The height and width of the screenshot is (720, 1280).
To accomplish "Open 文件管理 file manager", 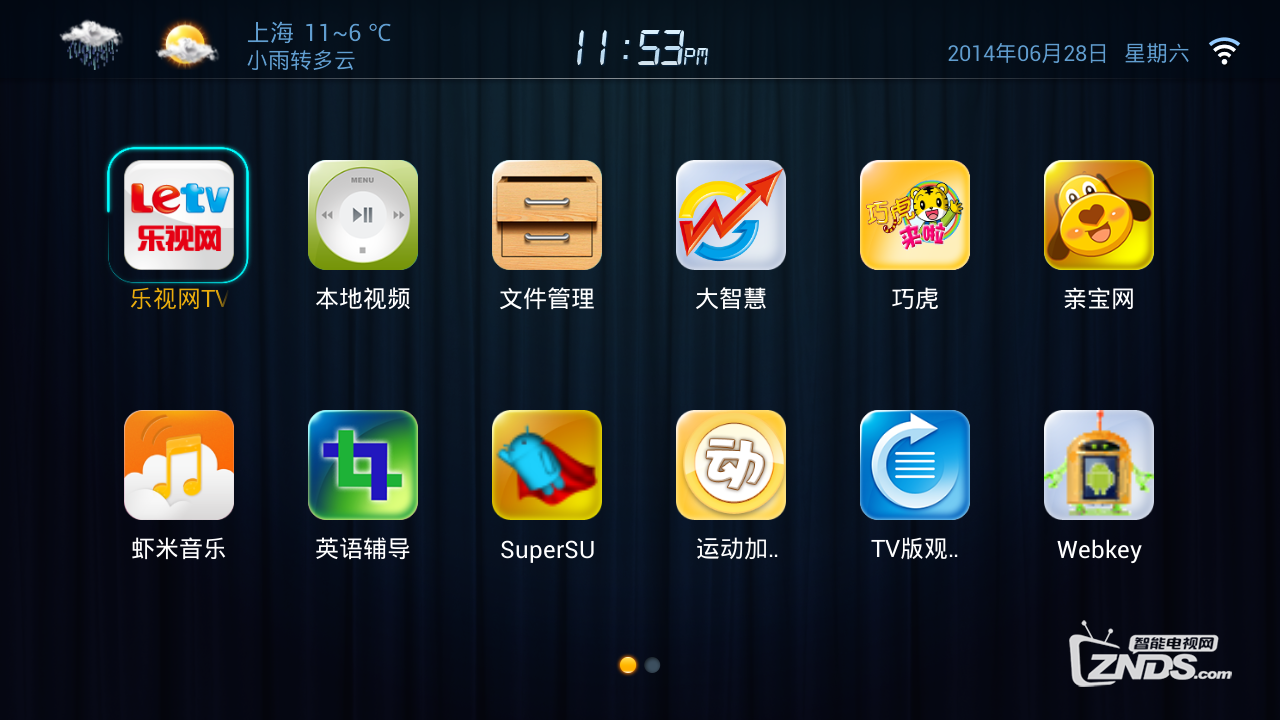I will coord(547,215).
